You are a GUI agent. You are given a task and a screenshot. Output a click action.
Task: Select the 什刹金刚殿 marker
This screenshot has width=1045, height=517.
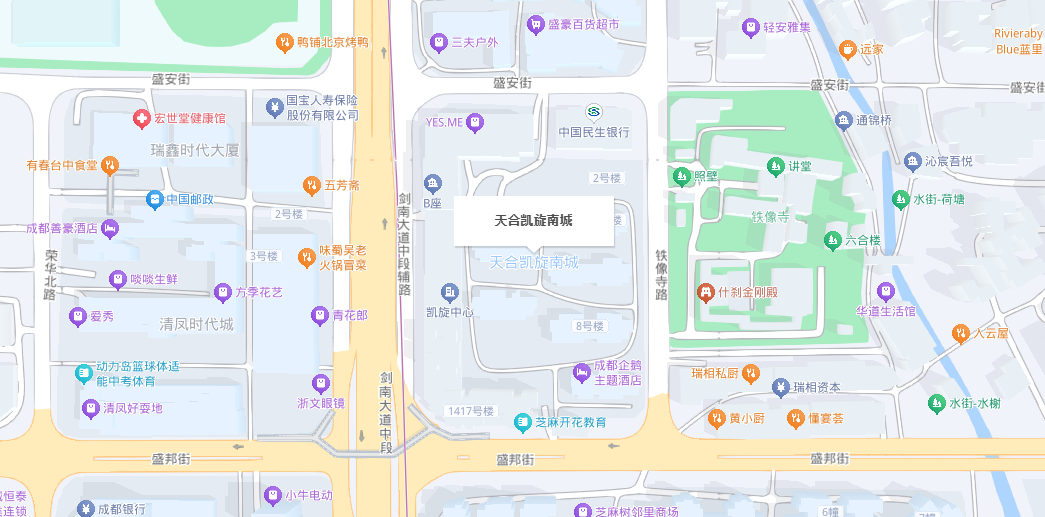[705, 293]
